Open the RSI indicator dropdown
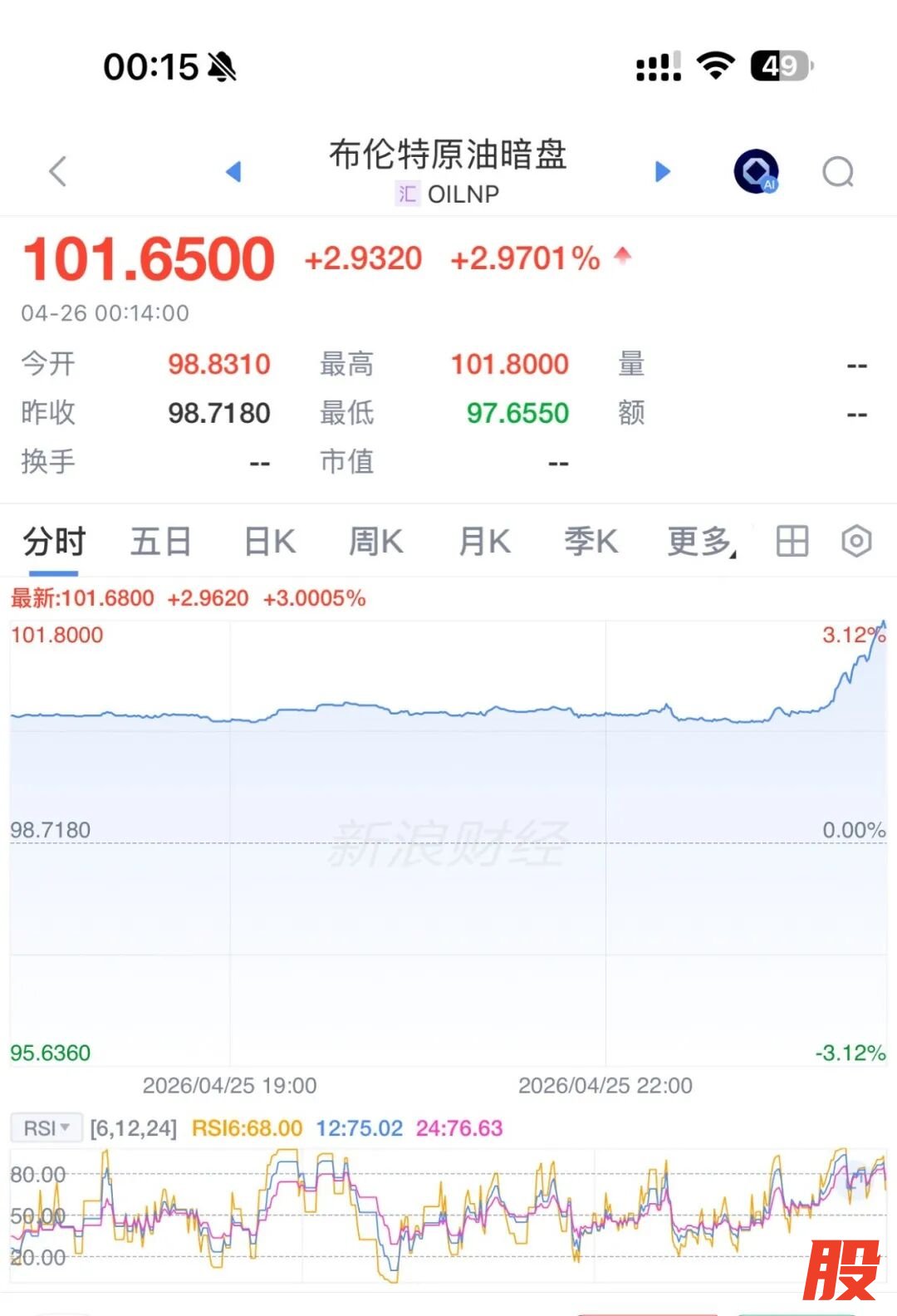 (x=47, y=1128)
